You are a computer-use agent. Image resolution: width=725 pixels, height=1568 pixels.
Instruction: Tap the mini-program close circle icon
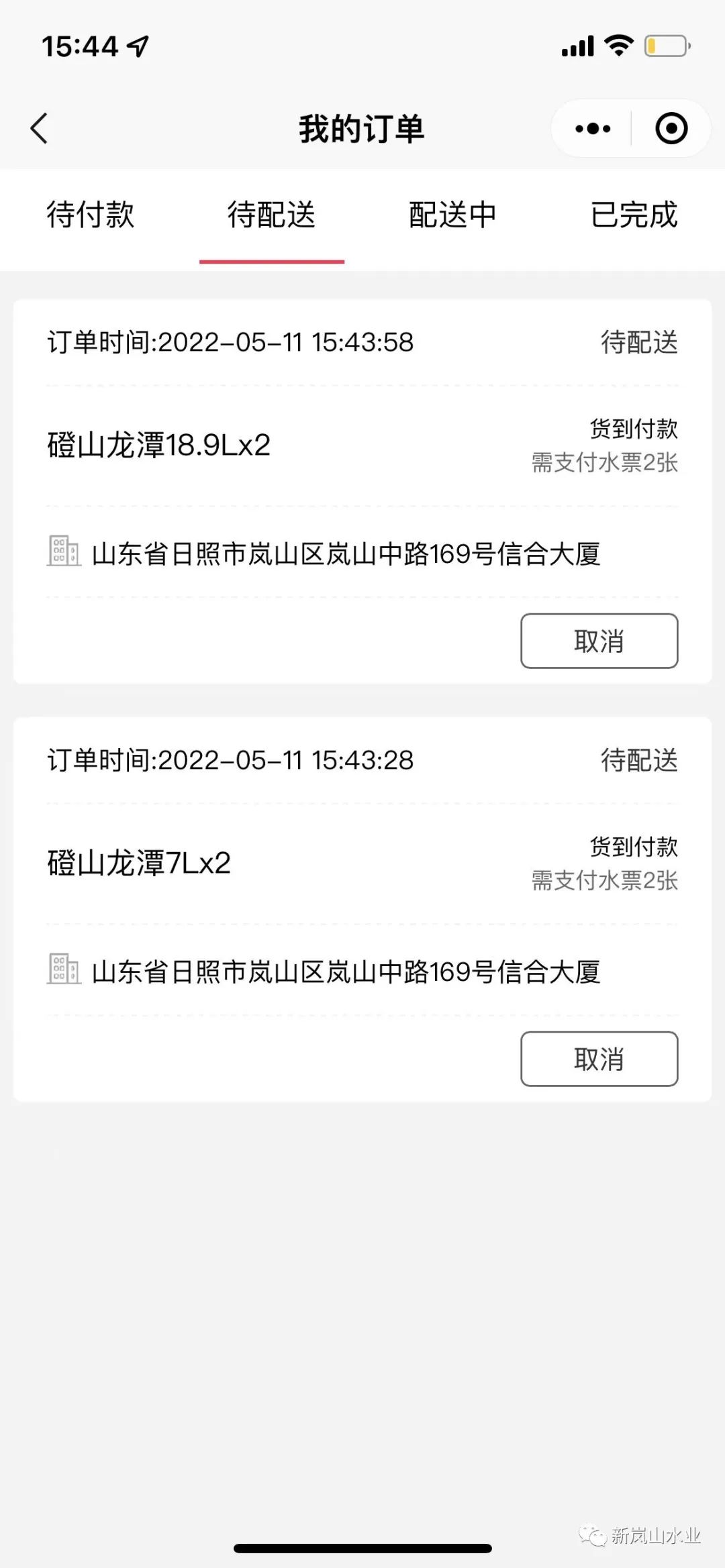click(x=671, y=127)
